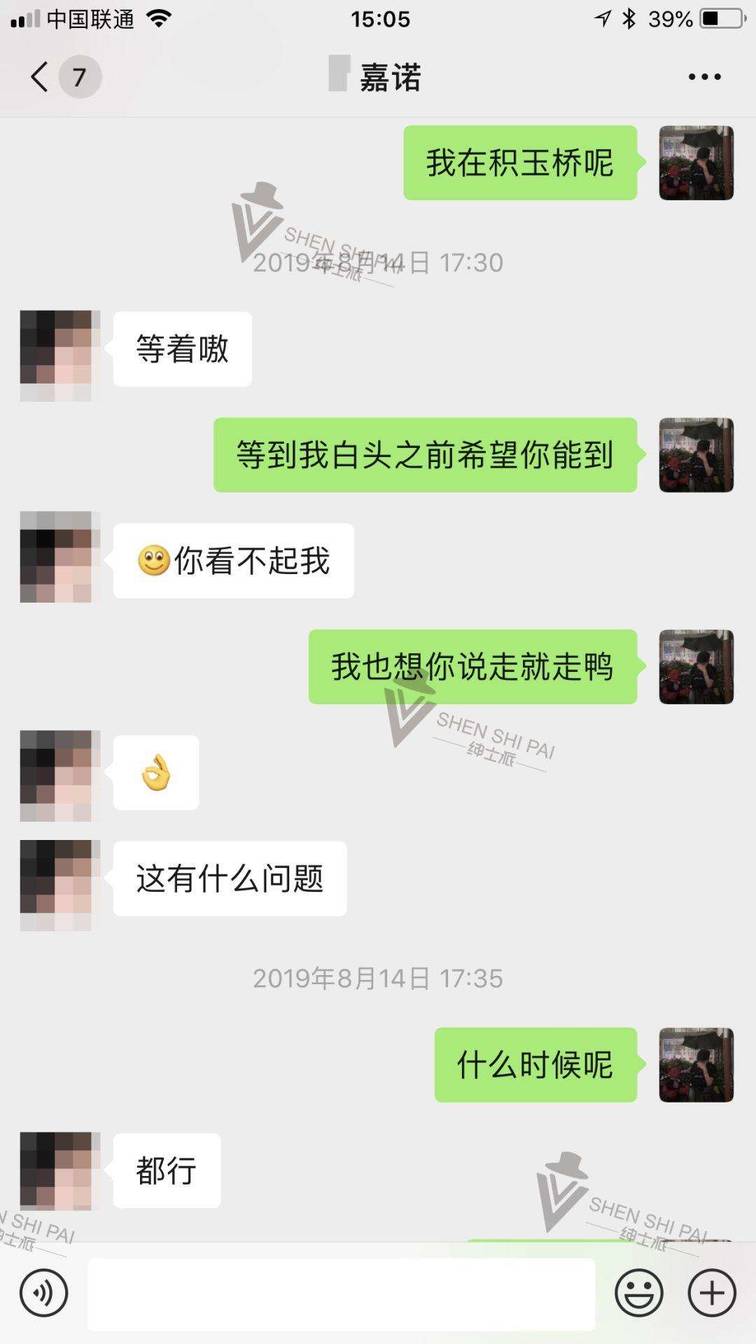Tap the OK hand emoji message bubble
The height and width of the screenshot is (1344, 756).
[157, 773]
